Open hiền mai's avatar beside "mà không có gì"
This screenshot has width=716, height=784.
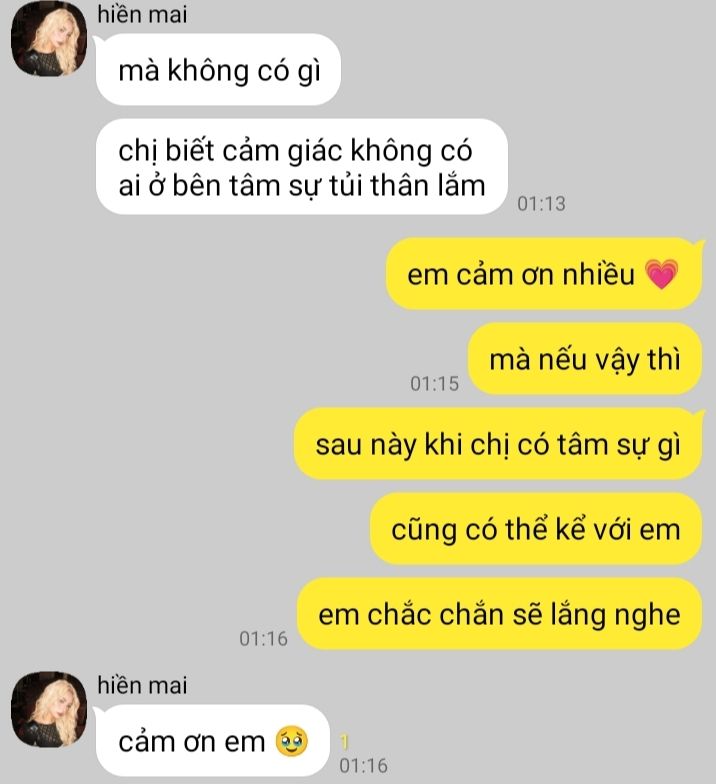tap(49, 38)
